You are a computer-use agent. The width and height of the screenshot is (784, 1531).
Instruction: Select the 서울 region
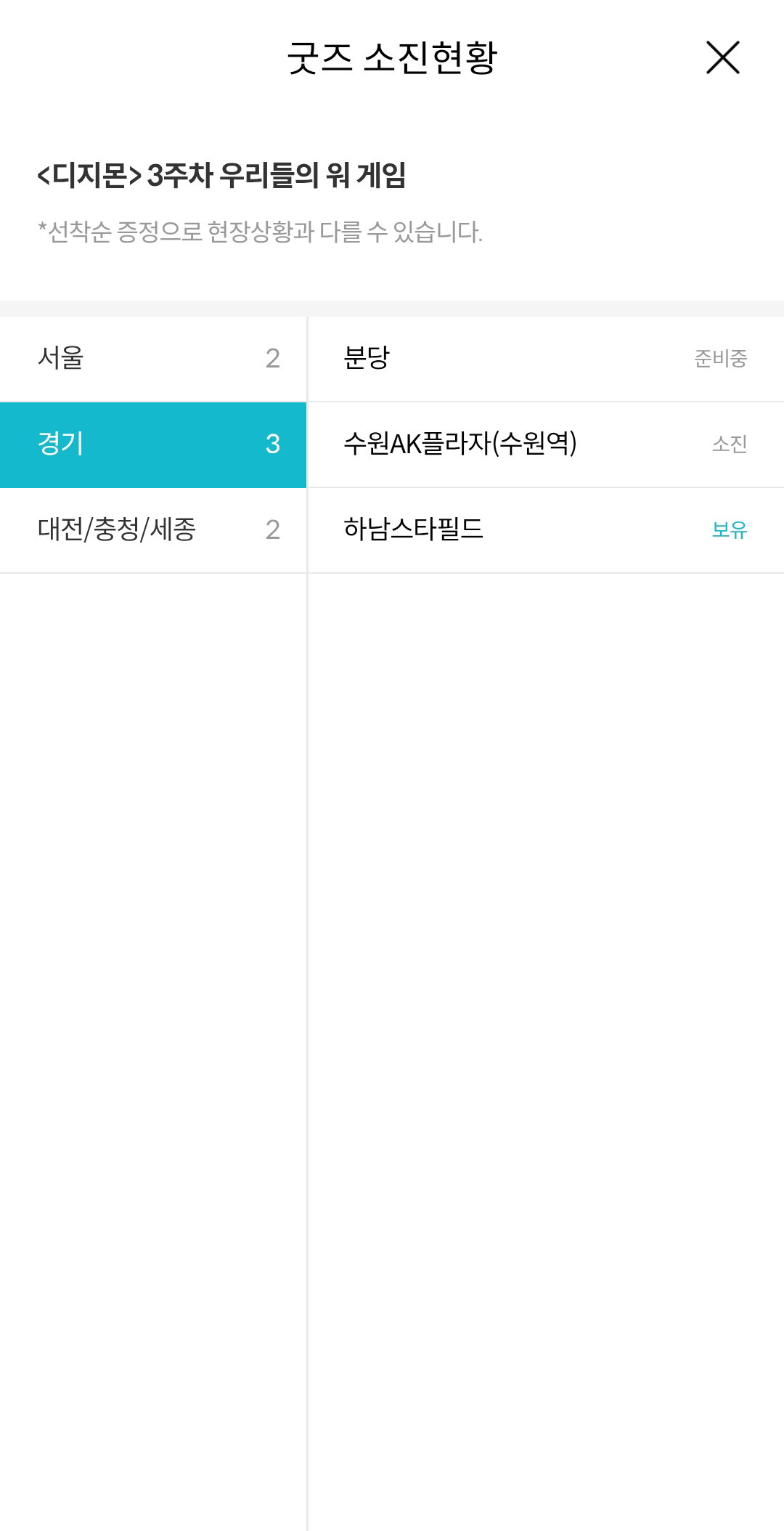153,359
